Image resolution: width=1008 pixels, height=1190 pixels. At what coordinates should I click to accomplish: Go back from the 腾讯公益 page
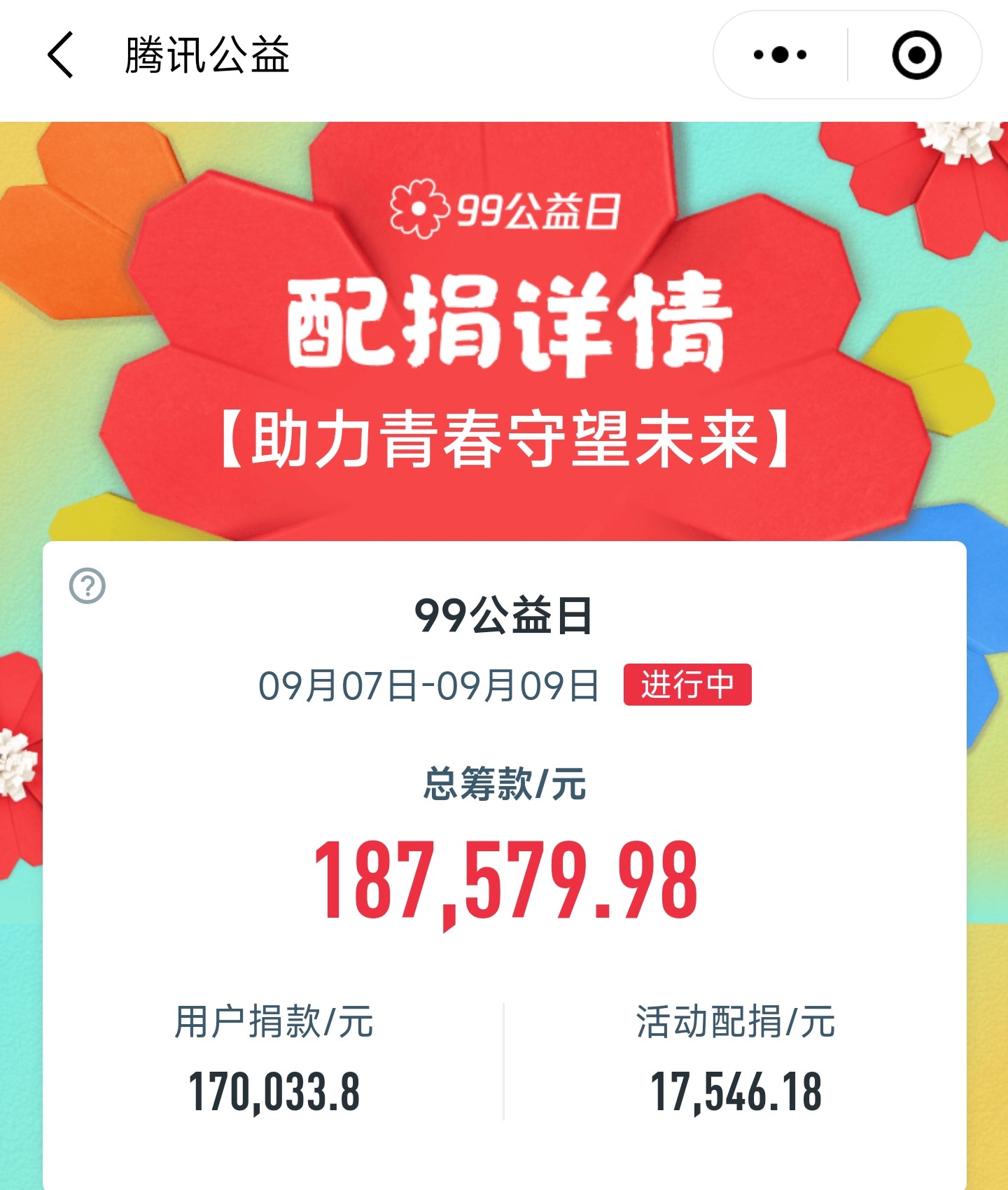coord(61,55)
